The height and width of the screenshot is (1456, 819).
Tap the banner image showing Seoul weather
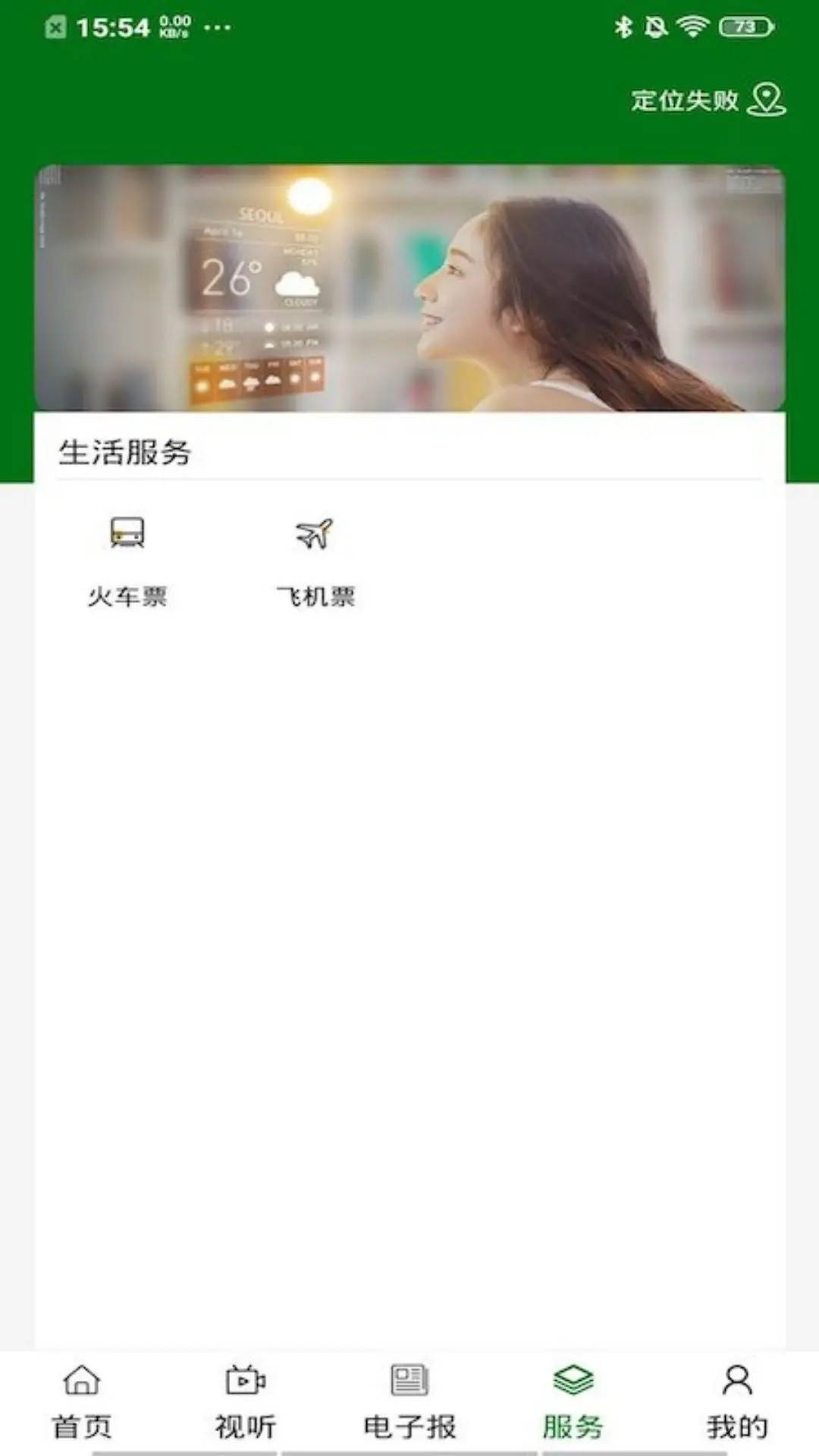click(409, 288)
